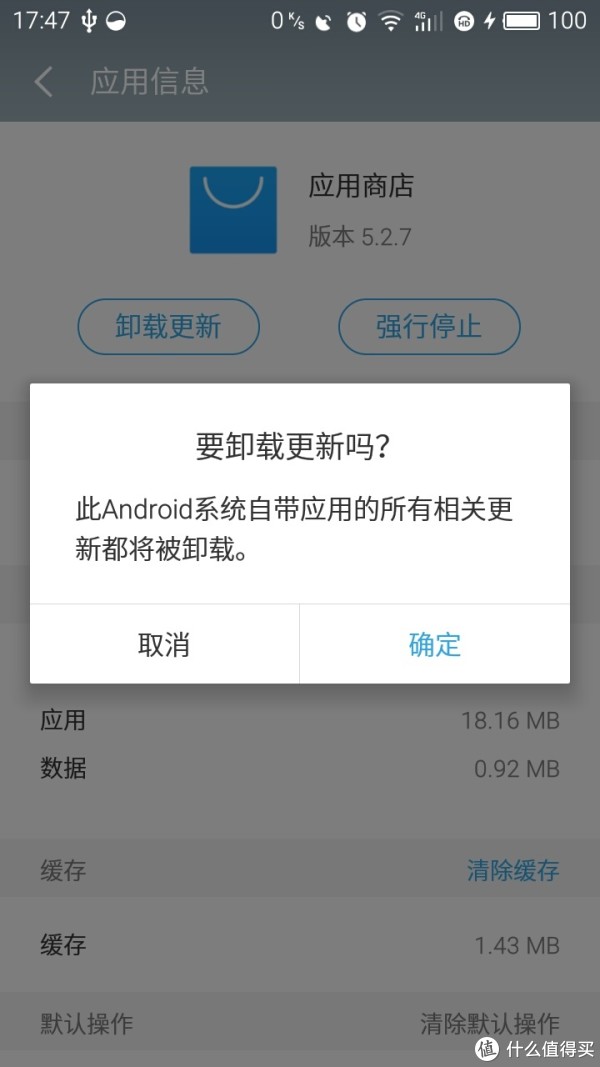Confirm uninstalling updates with 确定
This screenshot has height=1067, width=600.
[435, 644]
